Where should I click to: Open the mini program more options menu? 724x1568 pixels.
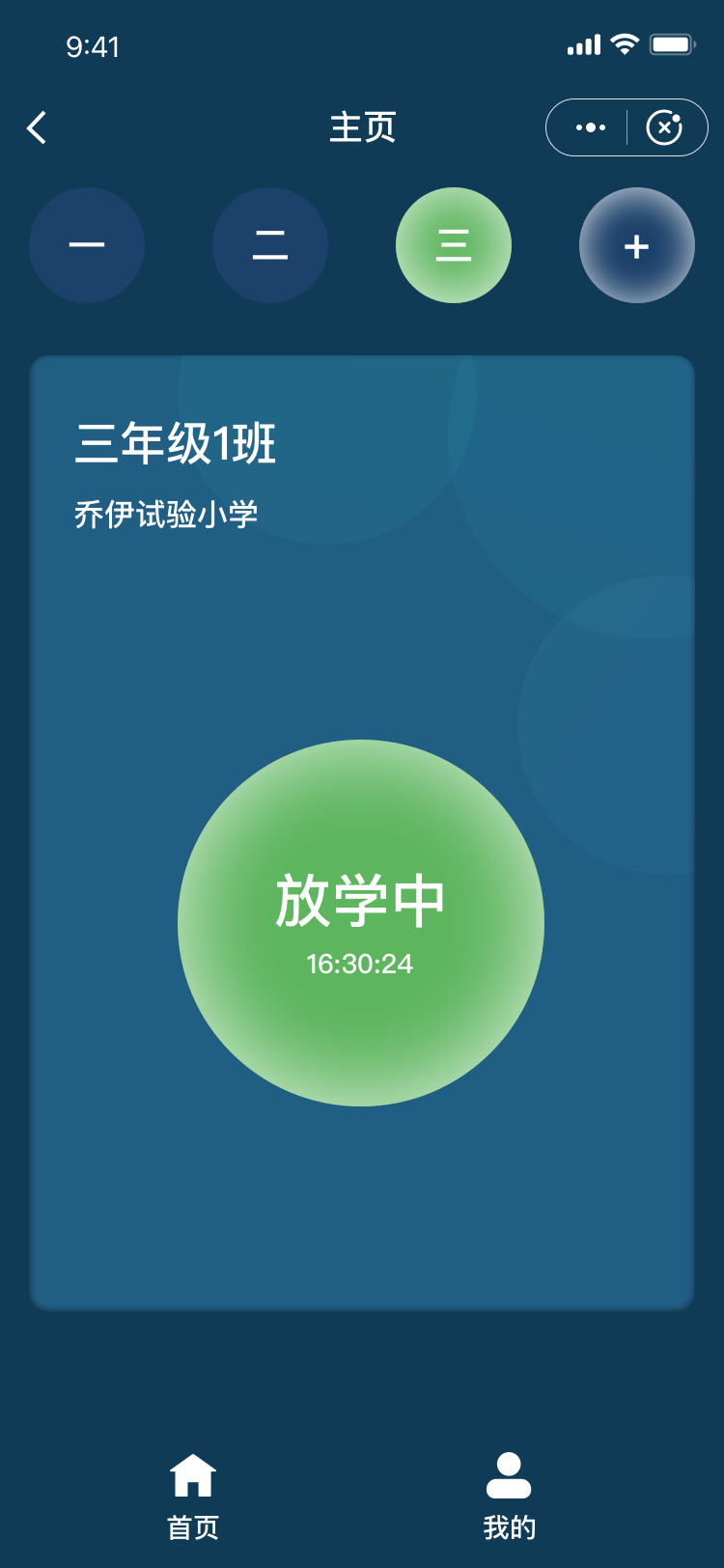pyautogui.click(x=590, y=127)
